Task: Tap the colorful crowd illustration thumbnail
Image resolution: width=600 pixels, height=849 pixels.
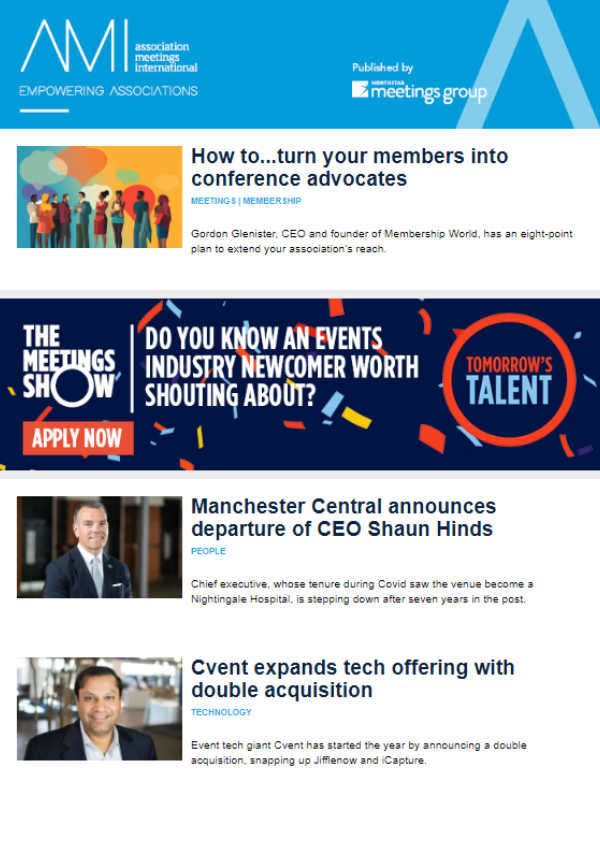Action: [99, 197]
